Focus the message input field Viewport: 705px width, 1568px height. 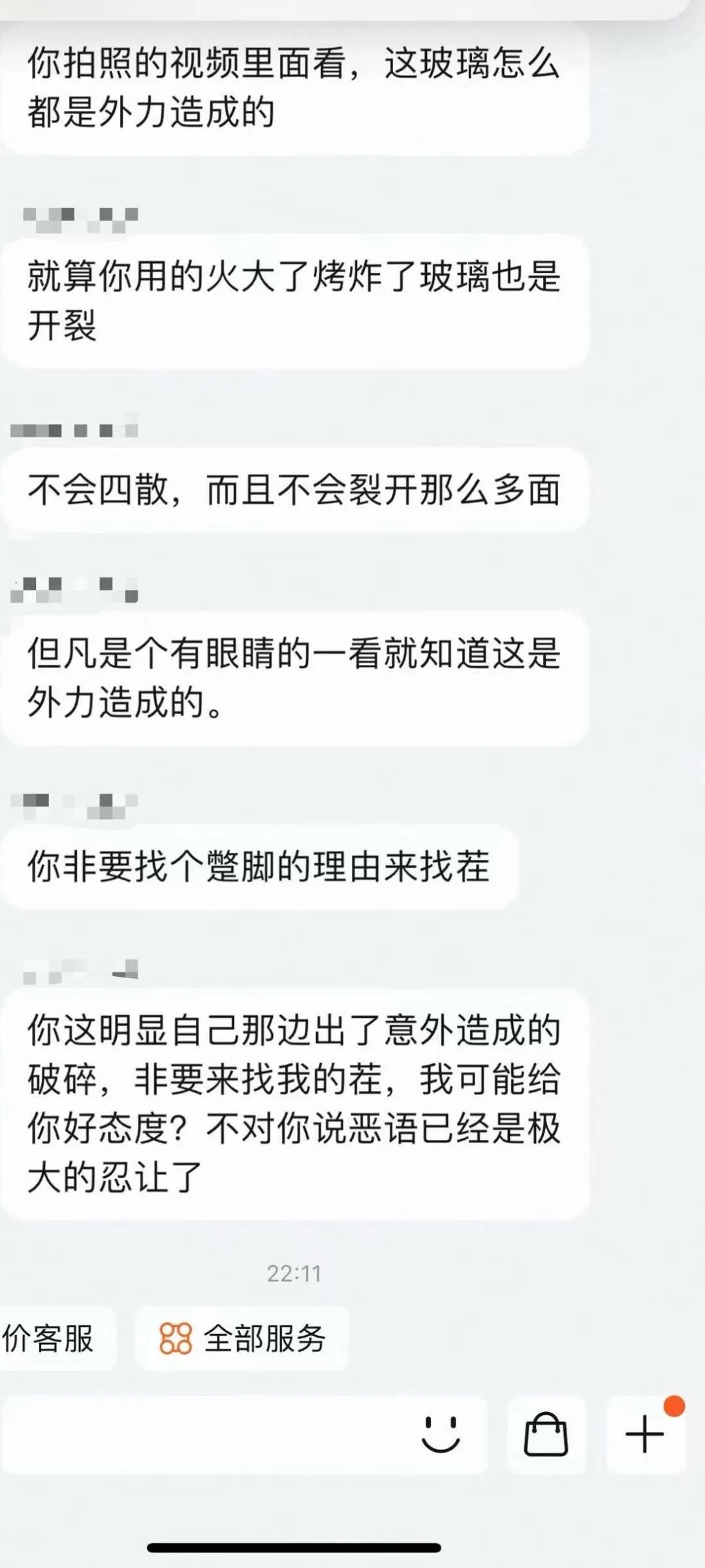[202, 1434]
